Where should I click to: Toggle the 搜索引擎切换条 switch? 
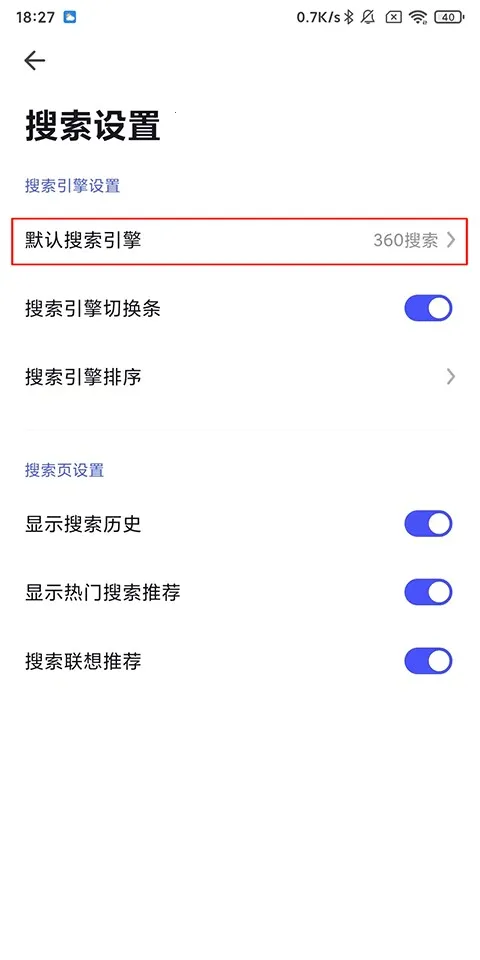pyautogui.click(x=428, y=309)
